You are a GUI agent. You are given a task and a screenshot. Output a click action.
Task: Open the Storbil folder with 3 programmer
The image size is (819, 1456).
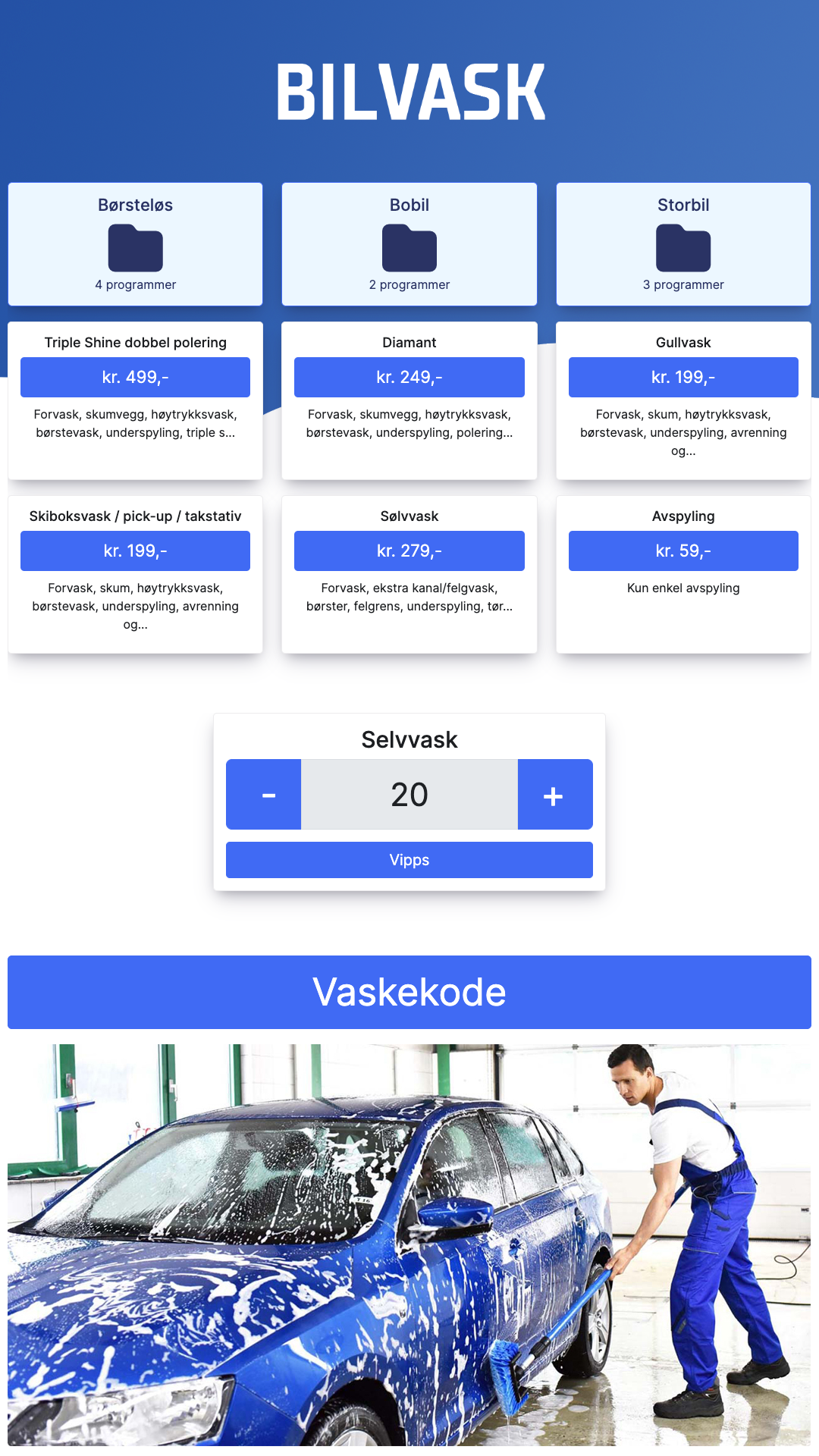tap(683, 244)
